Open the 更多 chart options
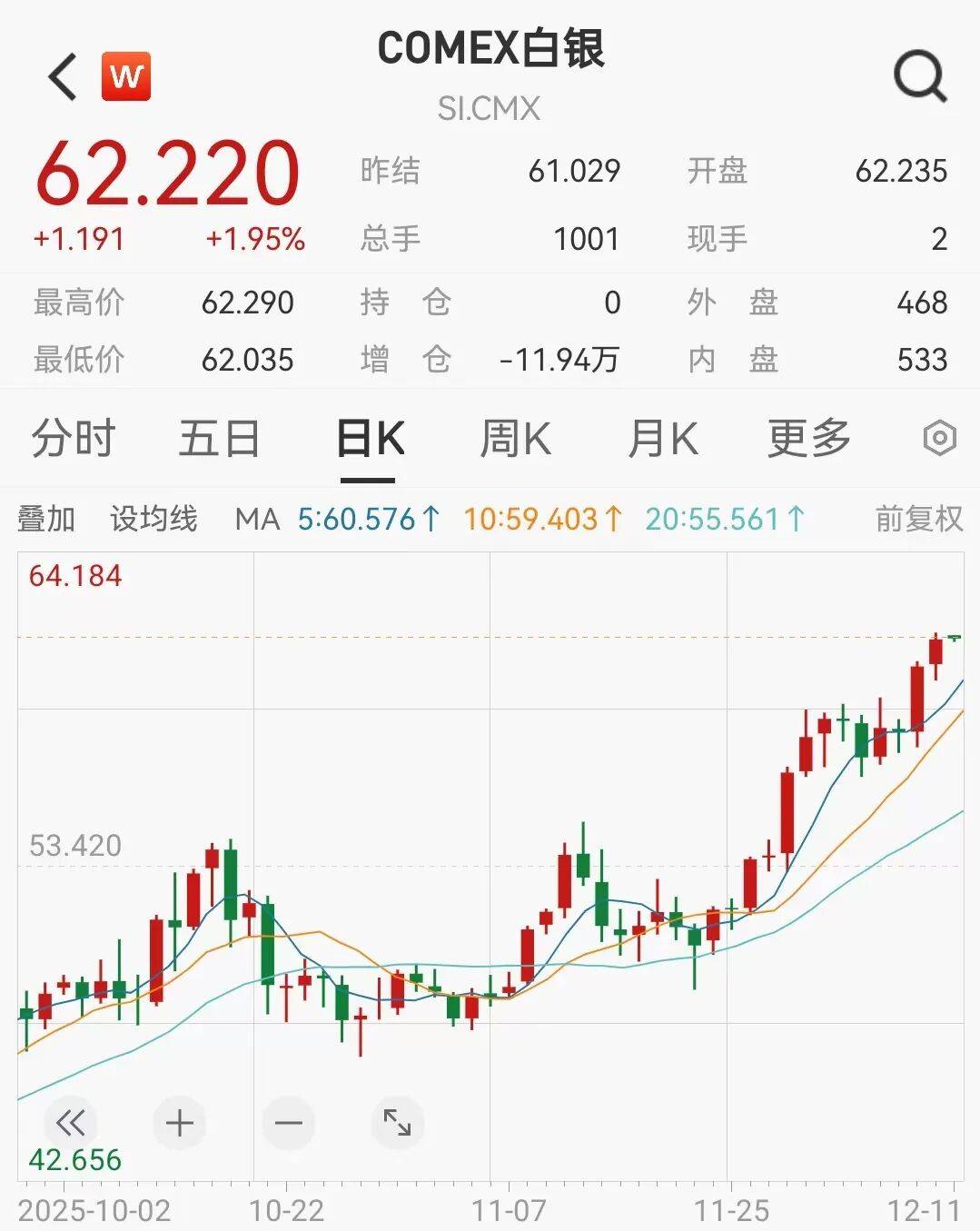Viewport: 980px width, 1231px height. pyautogui.click(x=808, y=440)
